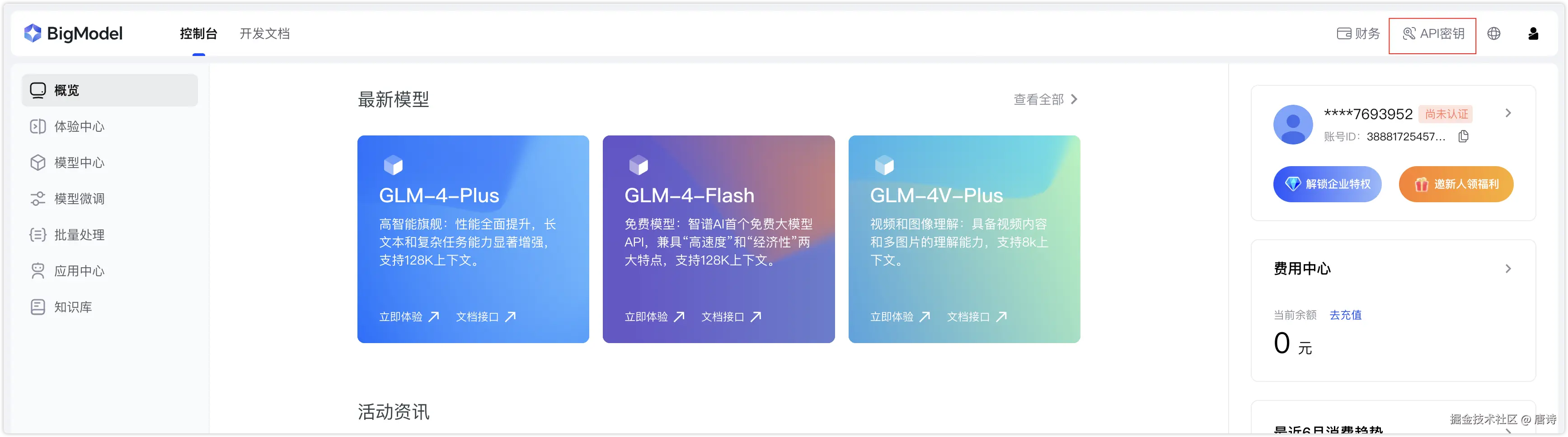
Task: Open 文档接口 for GLM-4-Flash
Action: tap(730, 317)
